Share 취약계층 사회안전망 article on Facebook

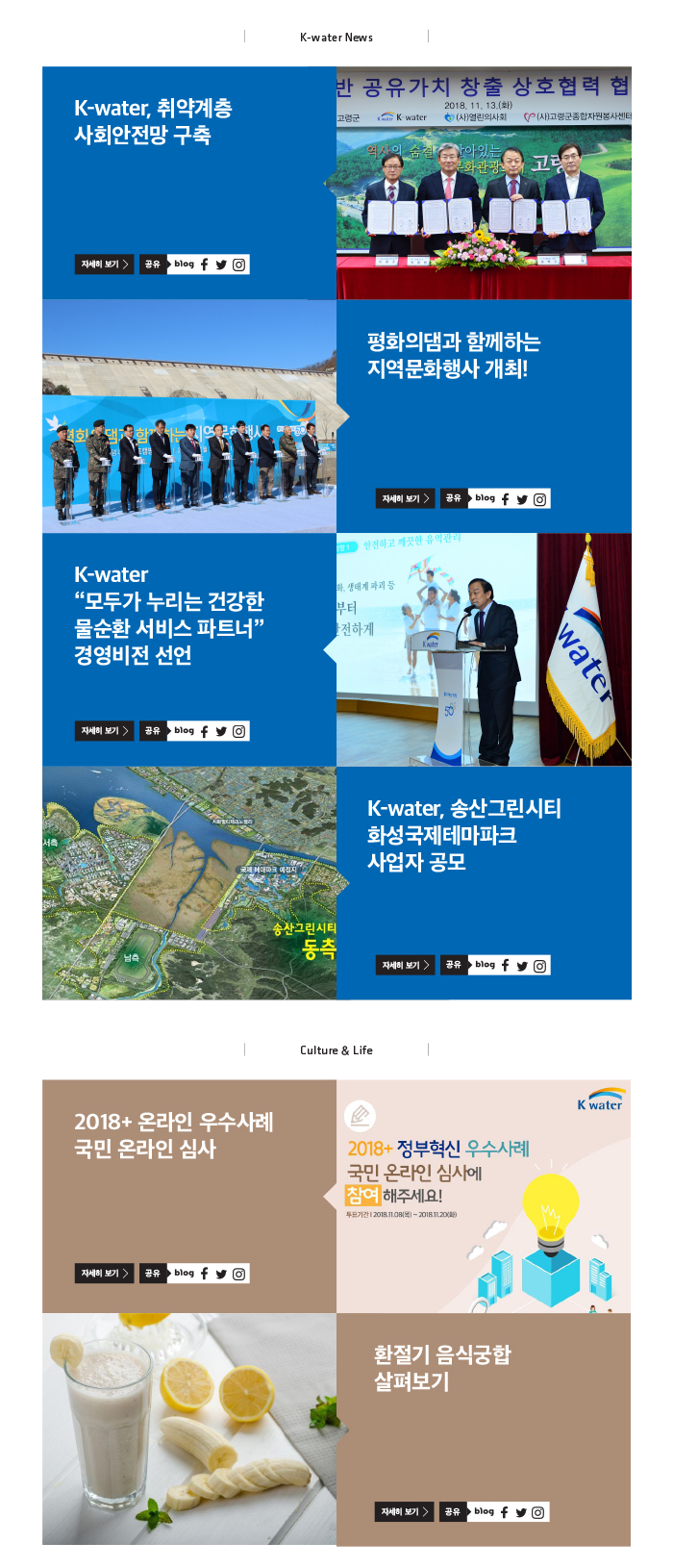click(204, 265)
